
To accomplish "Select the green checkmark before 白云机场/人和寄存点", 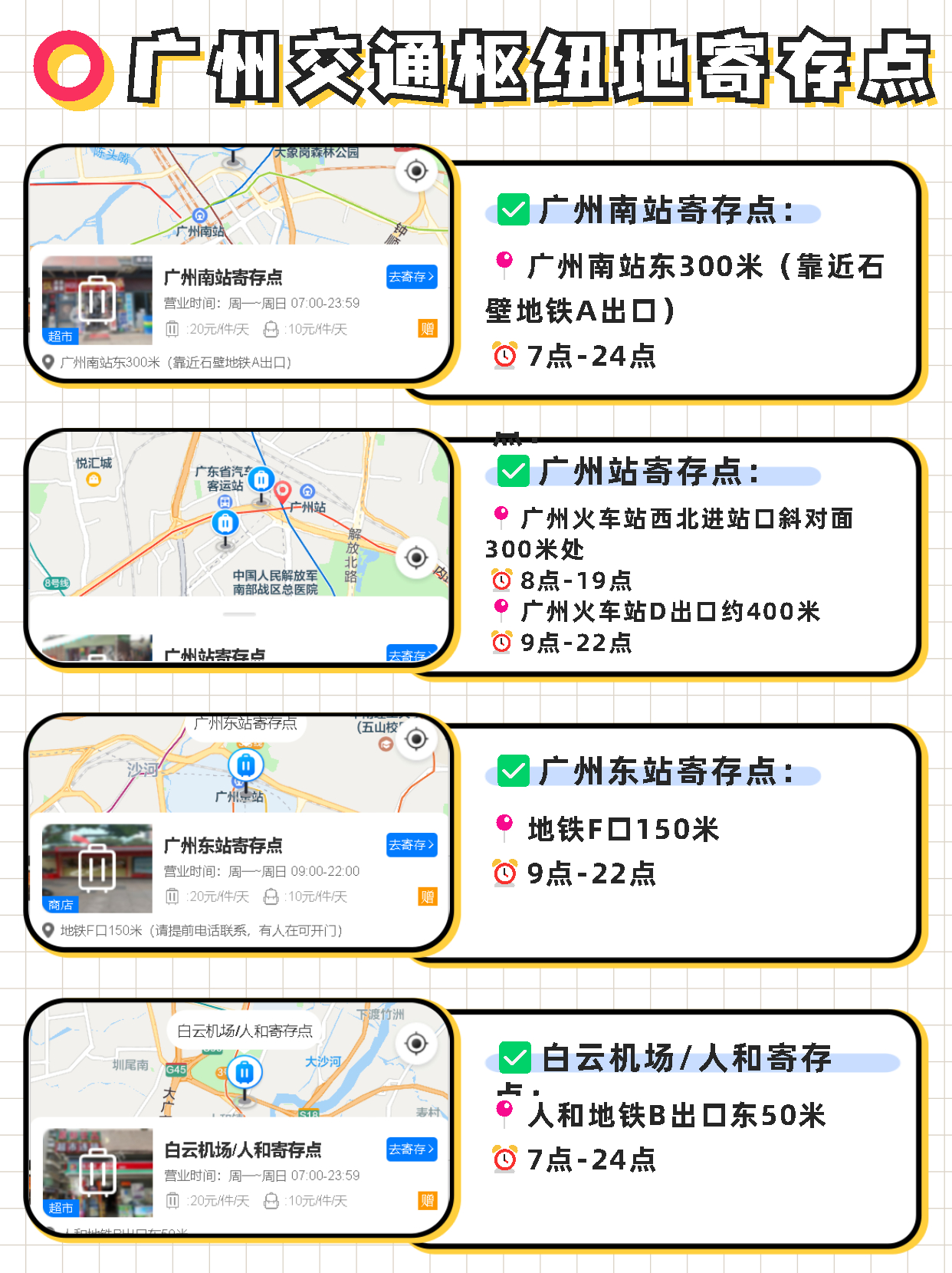I will [x=514, y=1058].
